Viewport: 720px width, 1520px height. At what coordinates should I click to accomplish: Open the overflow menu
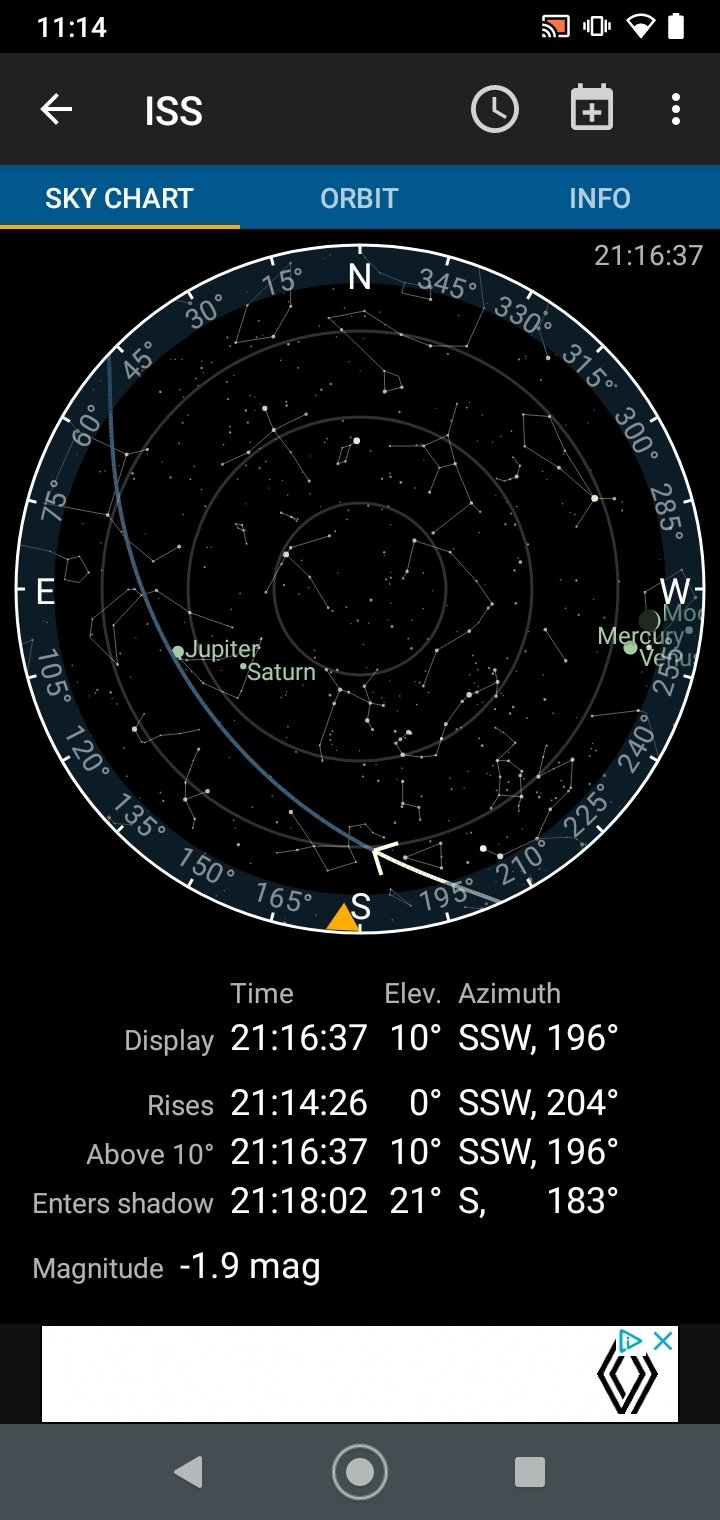pyautogui.click(x=676, y=109)
